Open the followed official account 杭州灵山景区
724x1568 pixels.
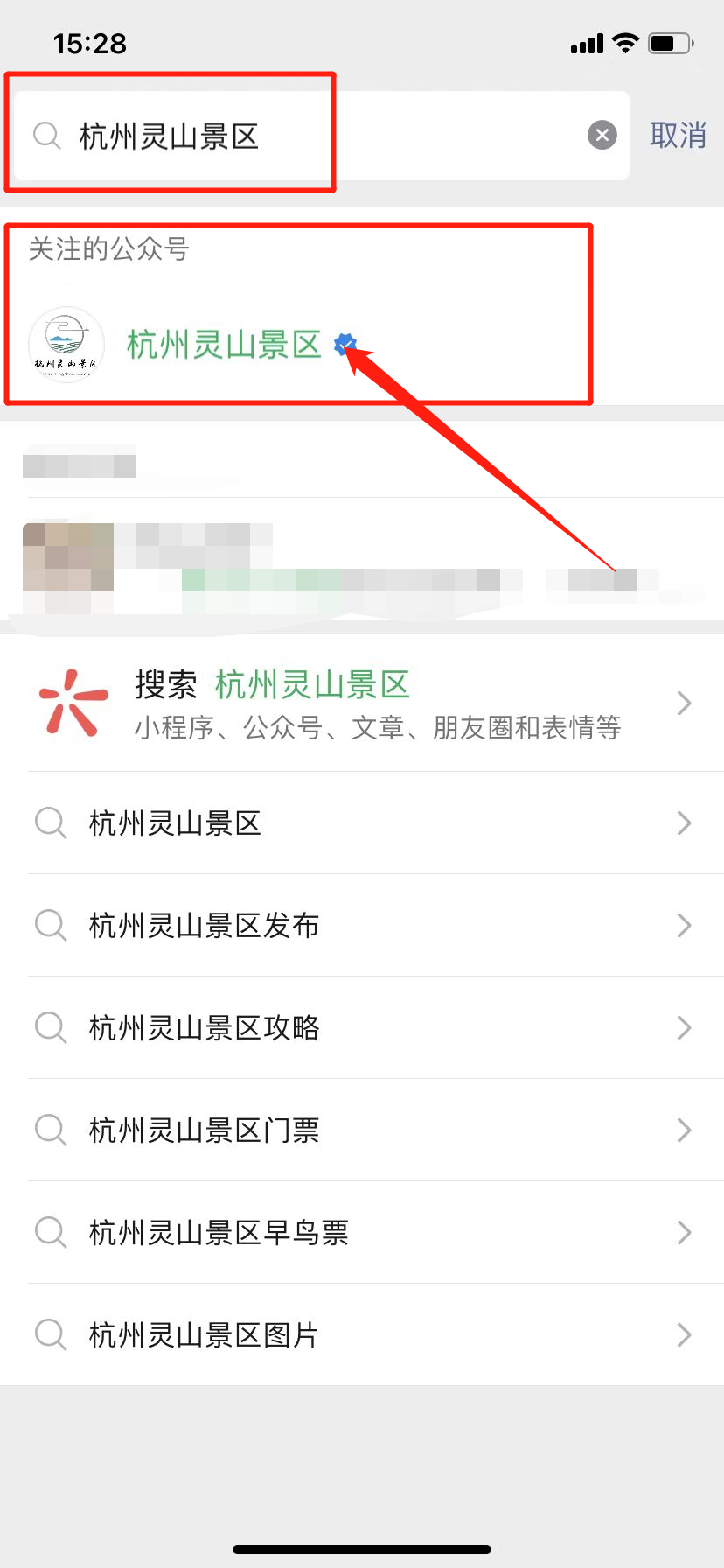(224, 345)
